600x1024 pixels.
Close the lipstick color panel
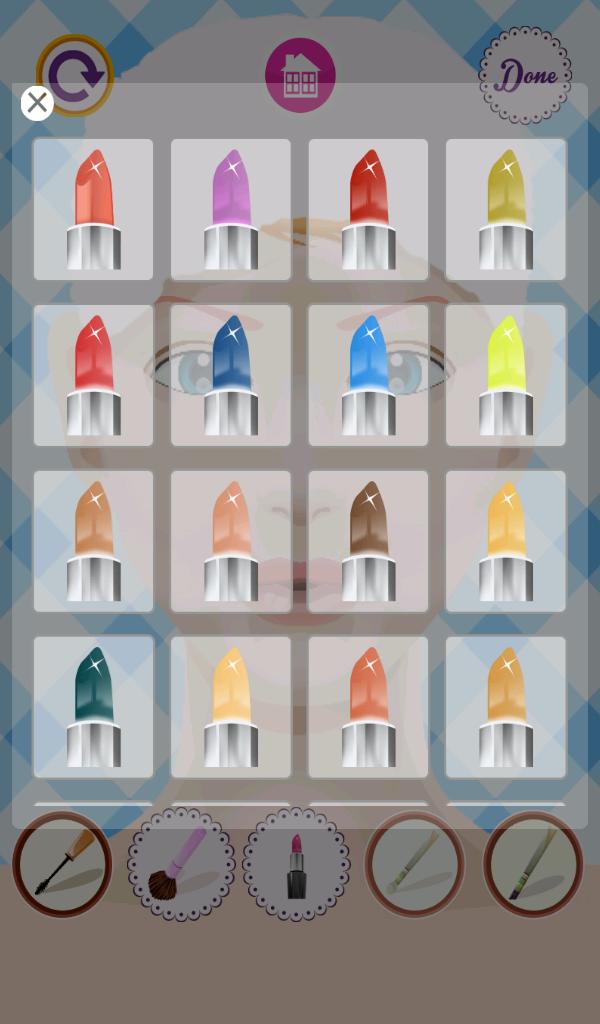tap(37, 102)
